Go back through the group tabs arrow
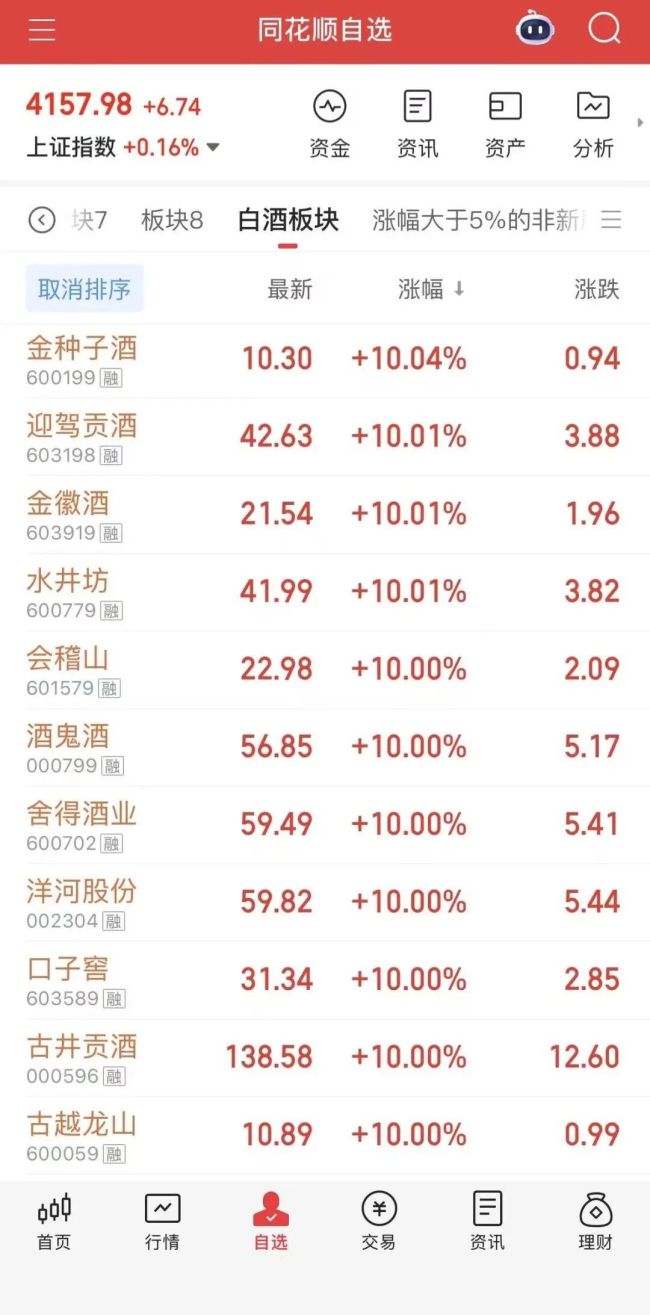The height and width of the screenshot is (1315, 650). pyautogui.click(x=41, y=220)
